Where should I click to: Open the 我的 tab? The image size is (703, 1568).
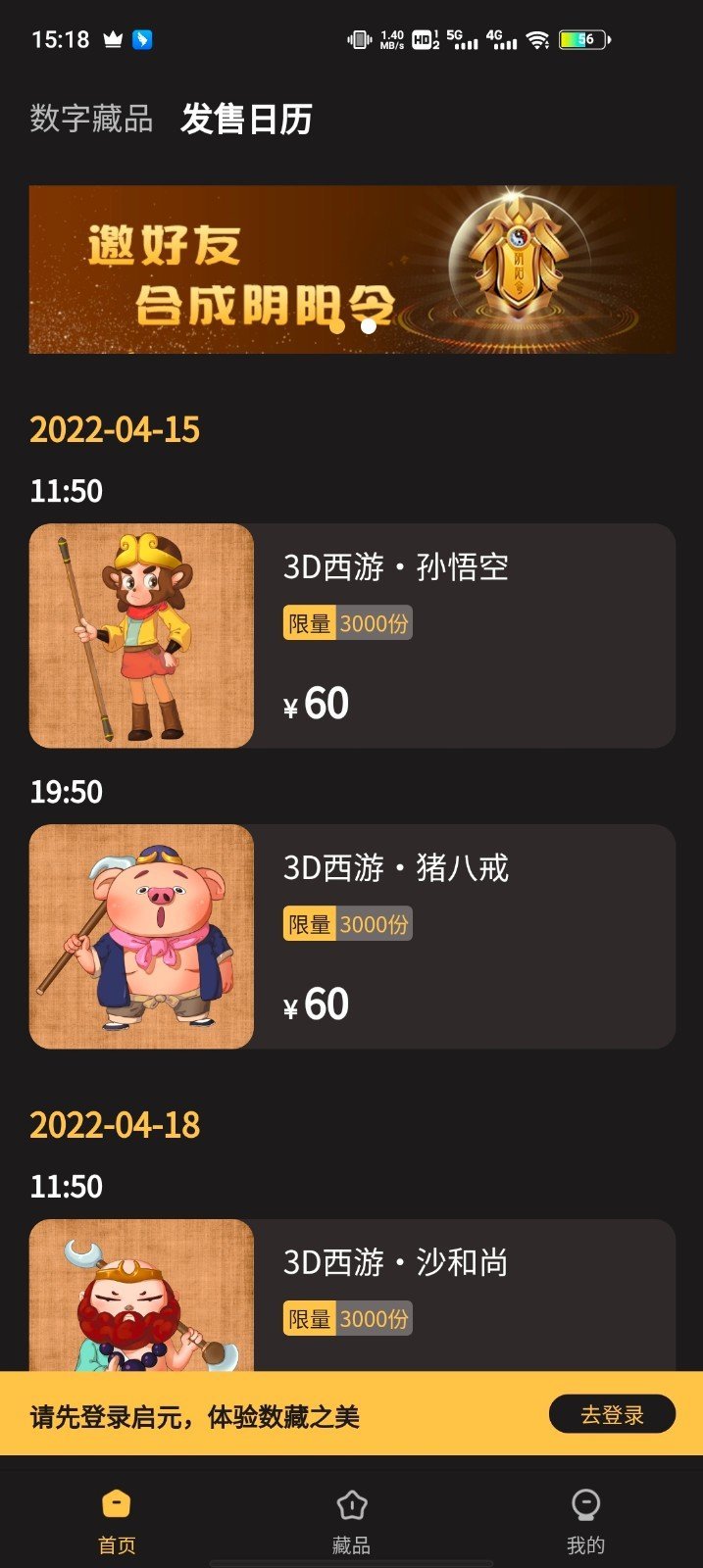[x=585, y=1521]
